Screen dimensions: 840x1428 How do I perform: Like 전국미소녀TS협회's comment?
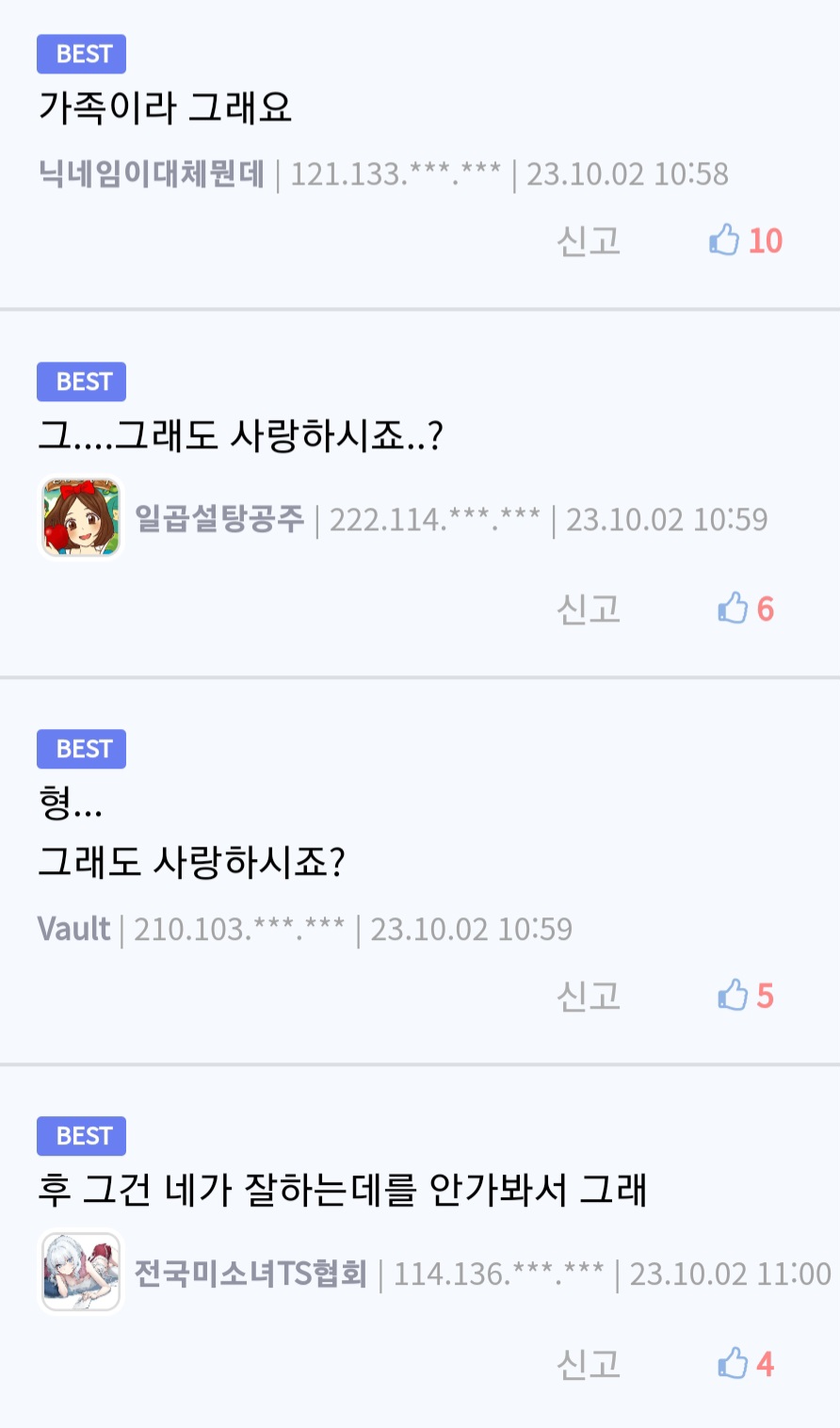coord(734,1363)
